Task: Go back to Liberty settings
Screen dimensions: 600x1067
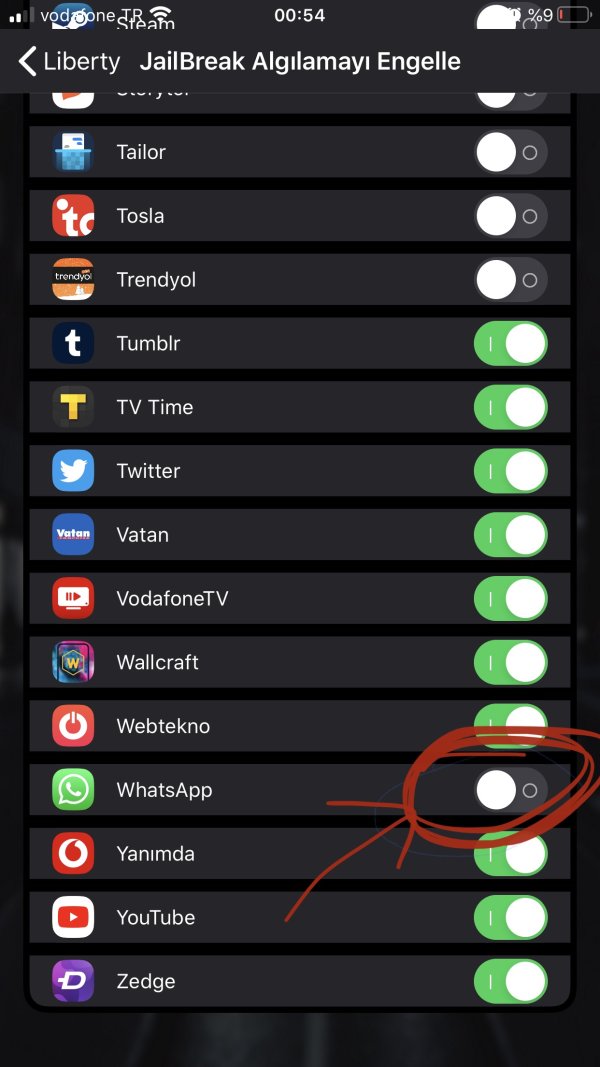Action: (70, 61)
